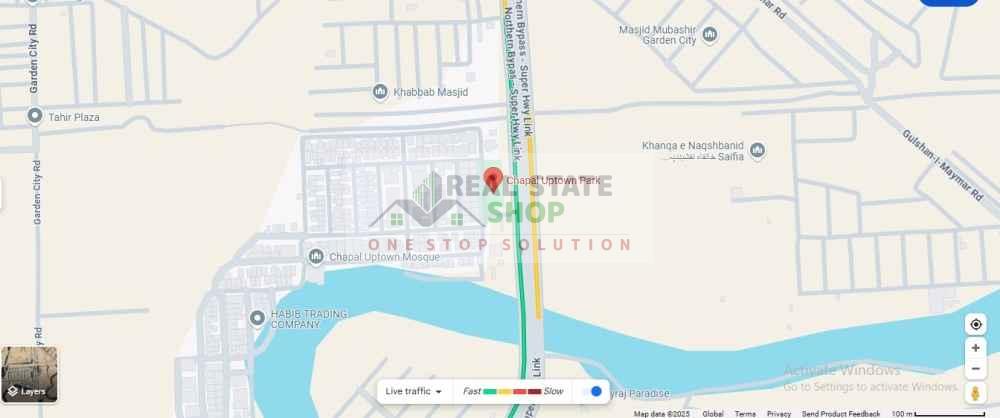Expand the Live traffic dropdown
Viewport: 1000px width, 418px height.
click(414, 391)
